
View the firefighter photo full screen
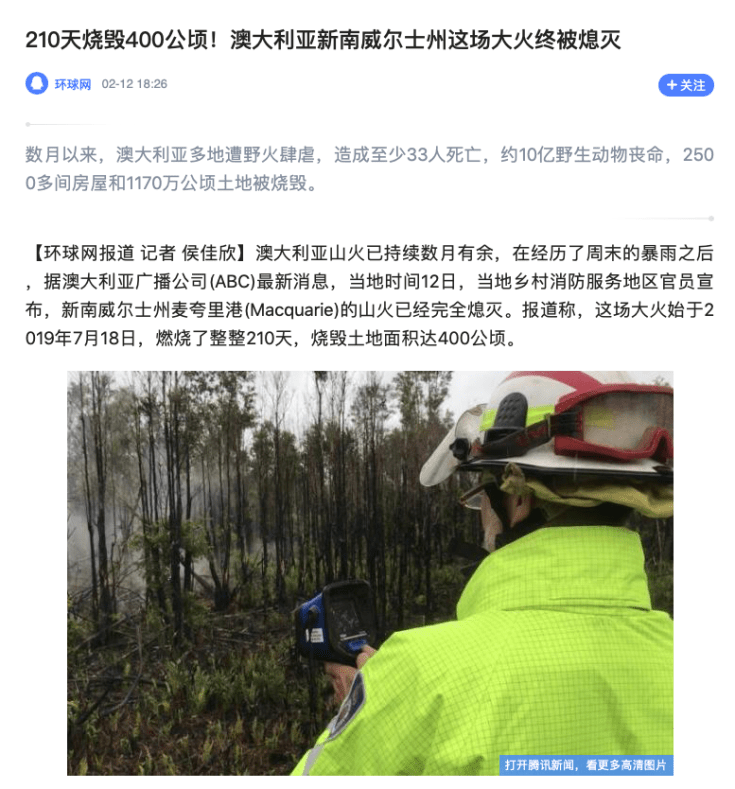[x=370, y=560]
